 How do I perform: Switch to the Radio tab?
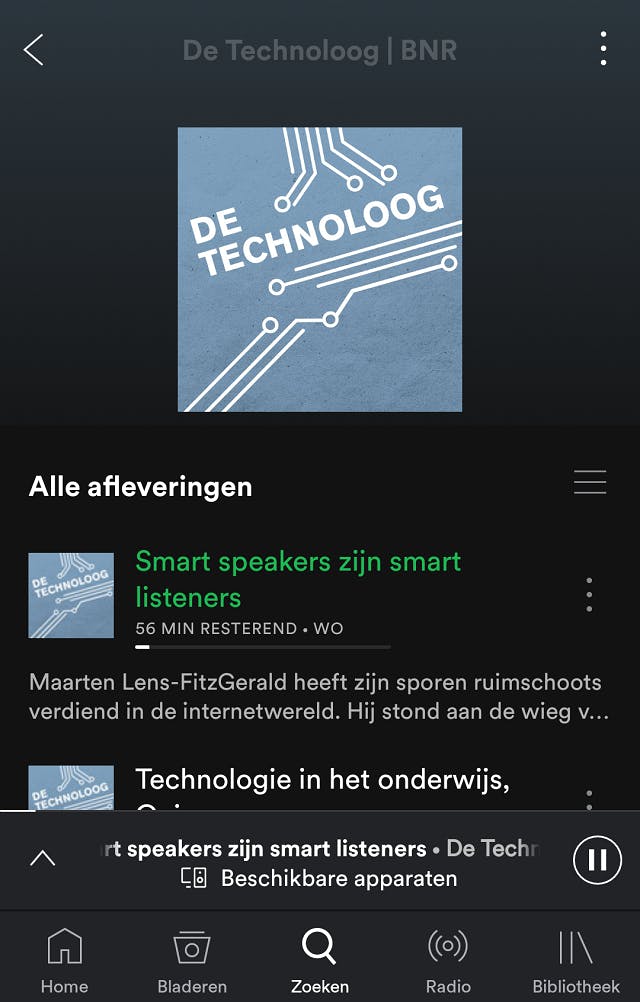coord(448,960)
